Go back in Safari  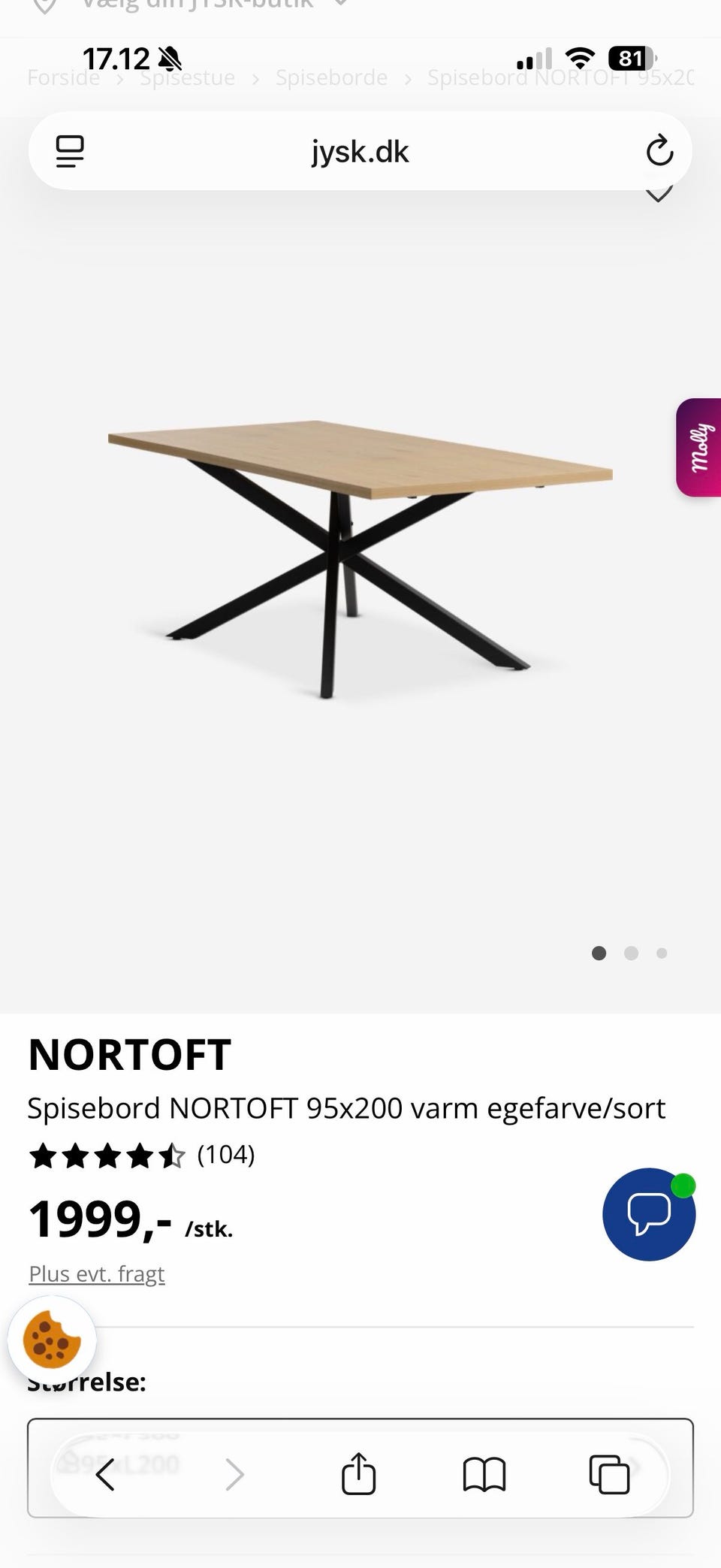pos(105,1474)
